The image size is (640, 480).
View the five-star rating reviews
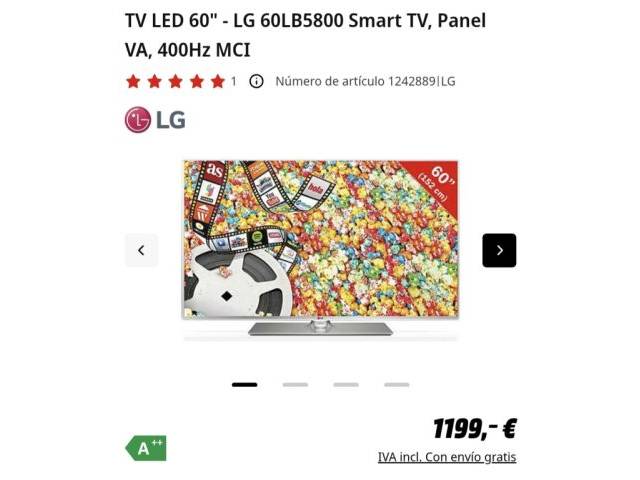point(175,81)
